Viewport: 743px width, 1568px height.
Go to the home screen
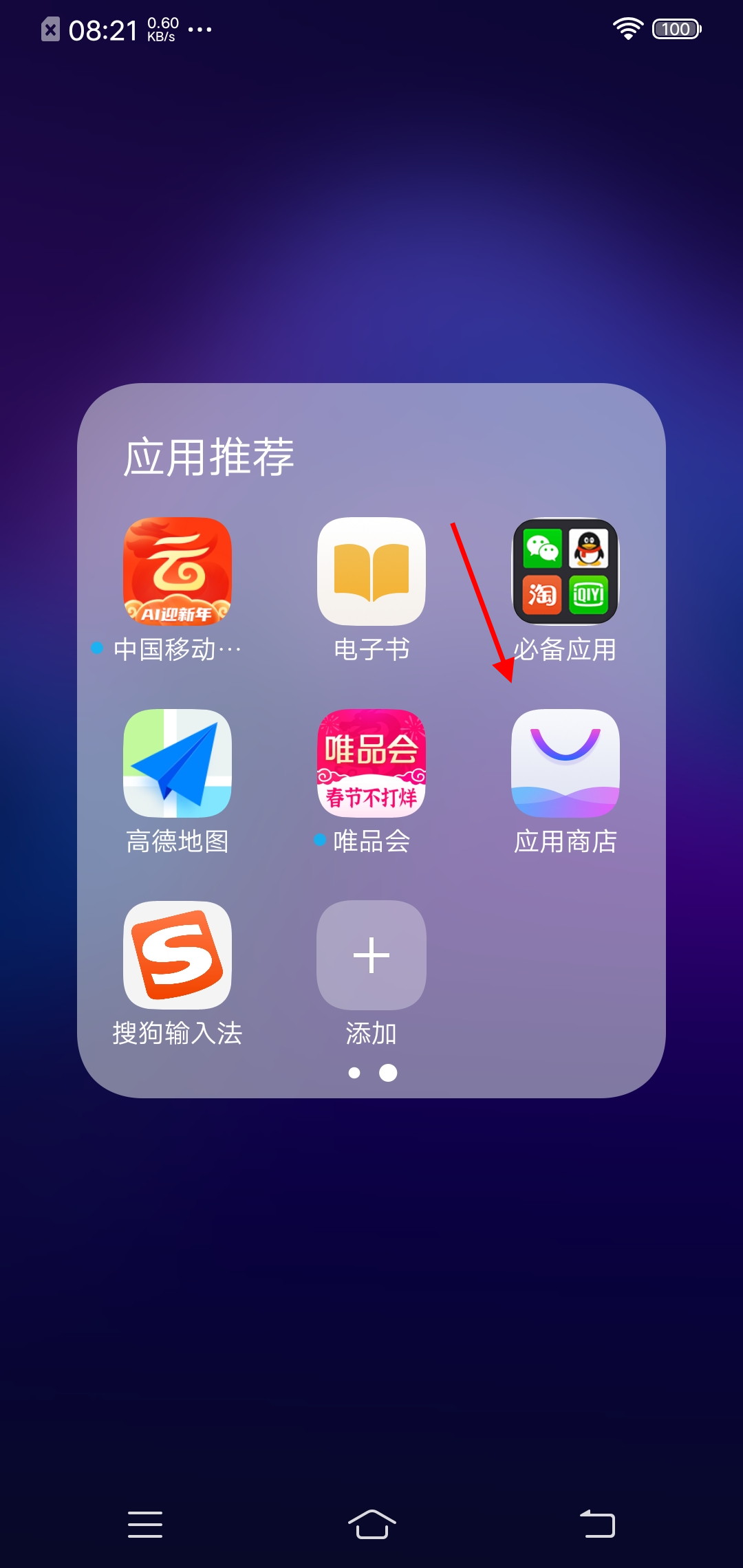tap(371, 1524)
